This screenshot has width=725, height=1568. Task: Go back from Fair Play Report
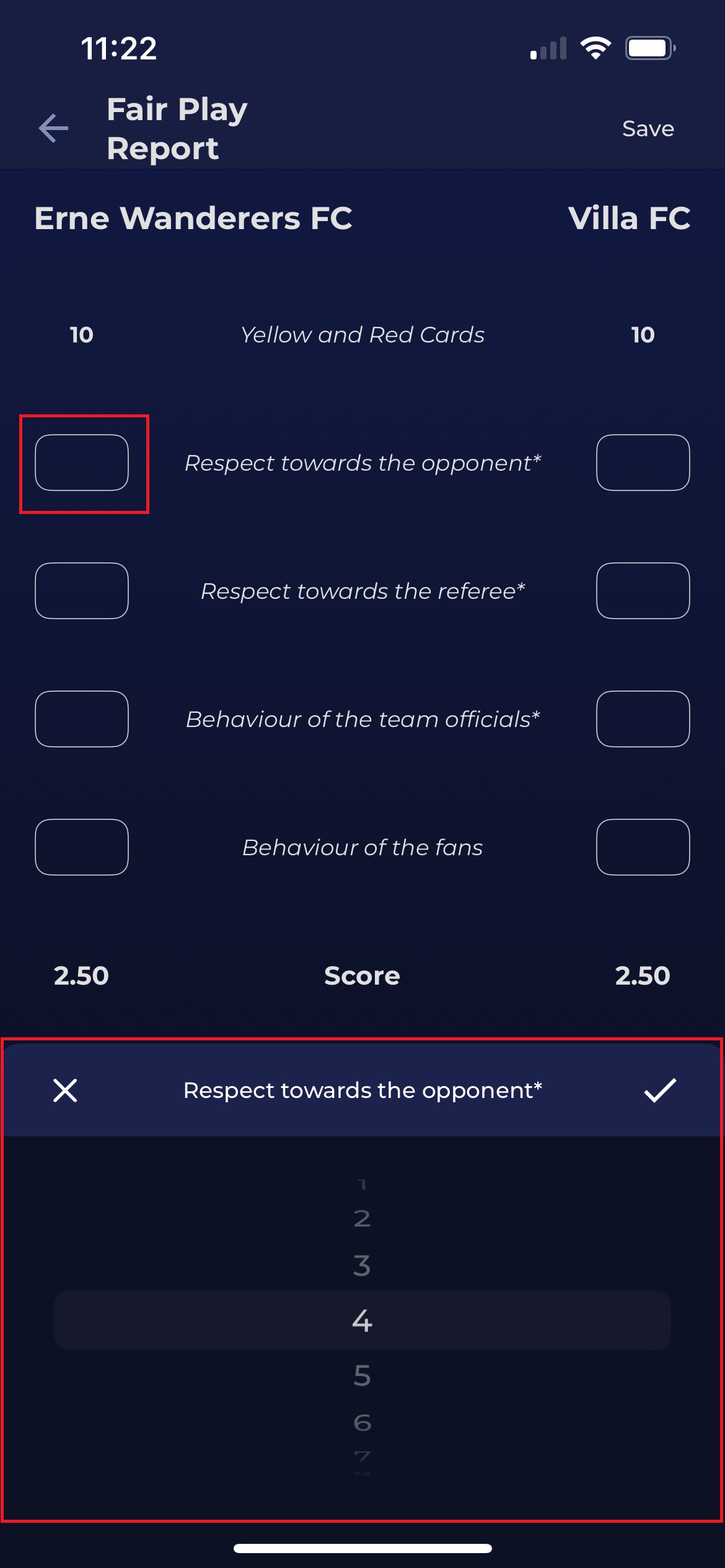coord(54,128)
